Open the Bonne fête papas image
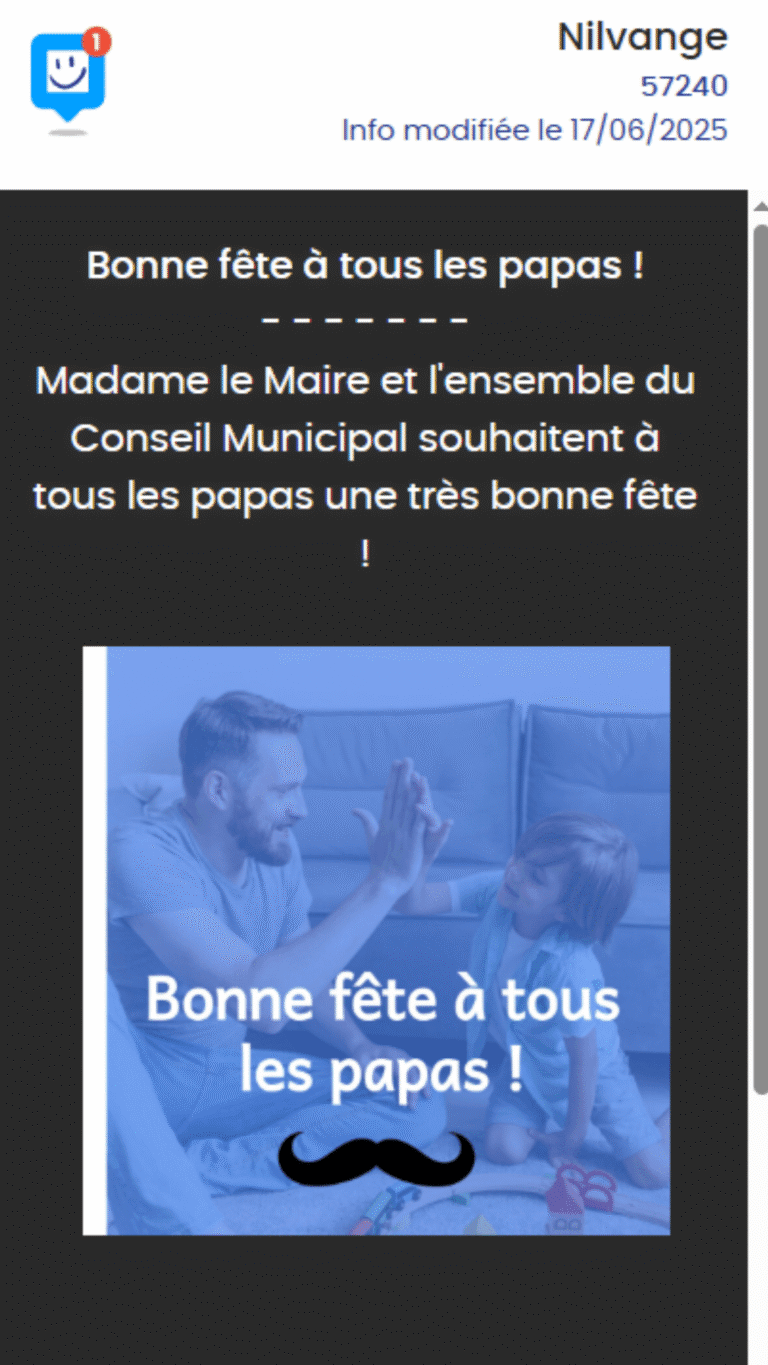The width and height of the screenshot is (768, 1365). tap(377, 940)
